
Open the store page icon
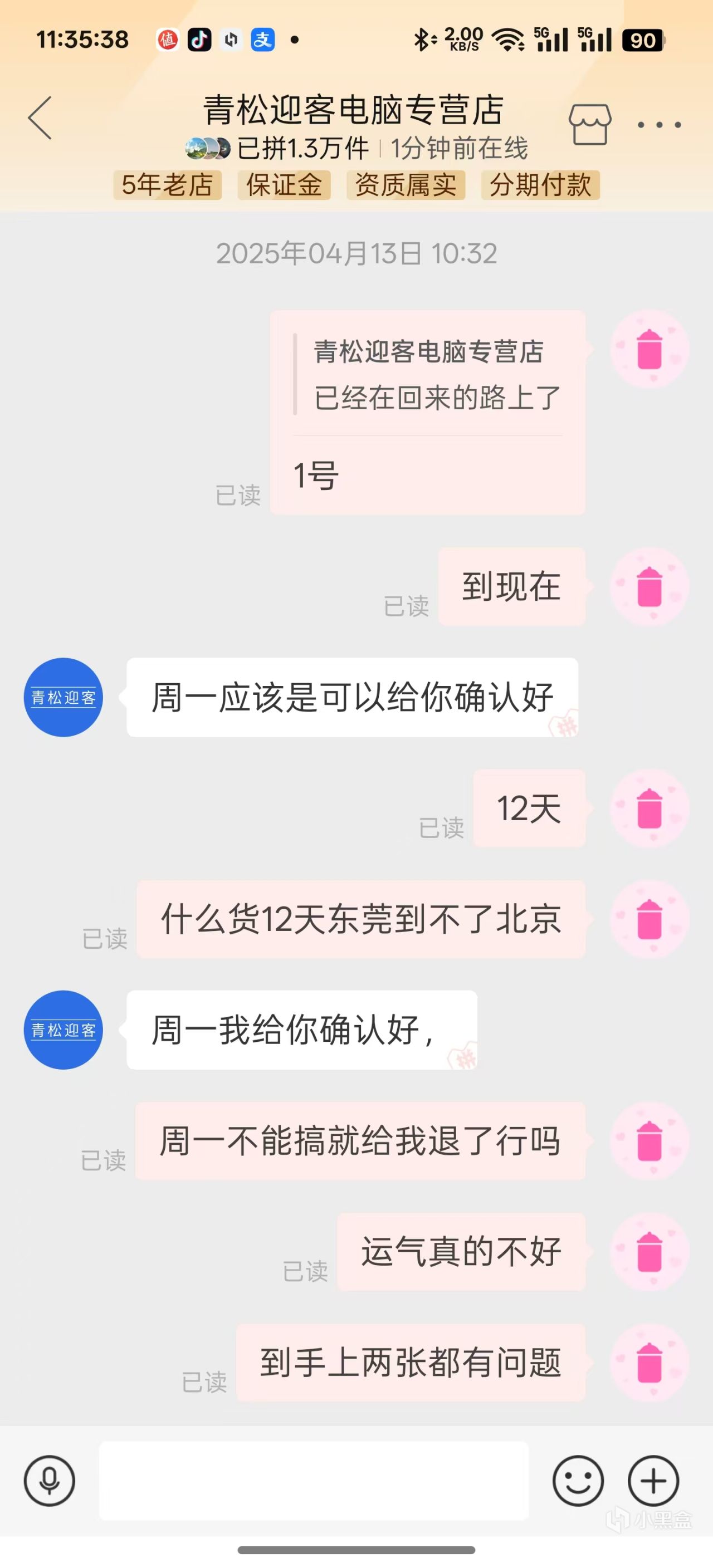click(x=589, y=125)
